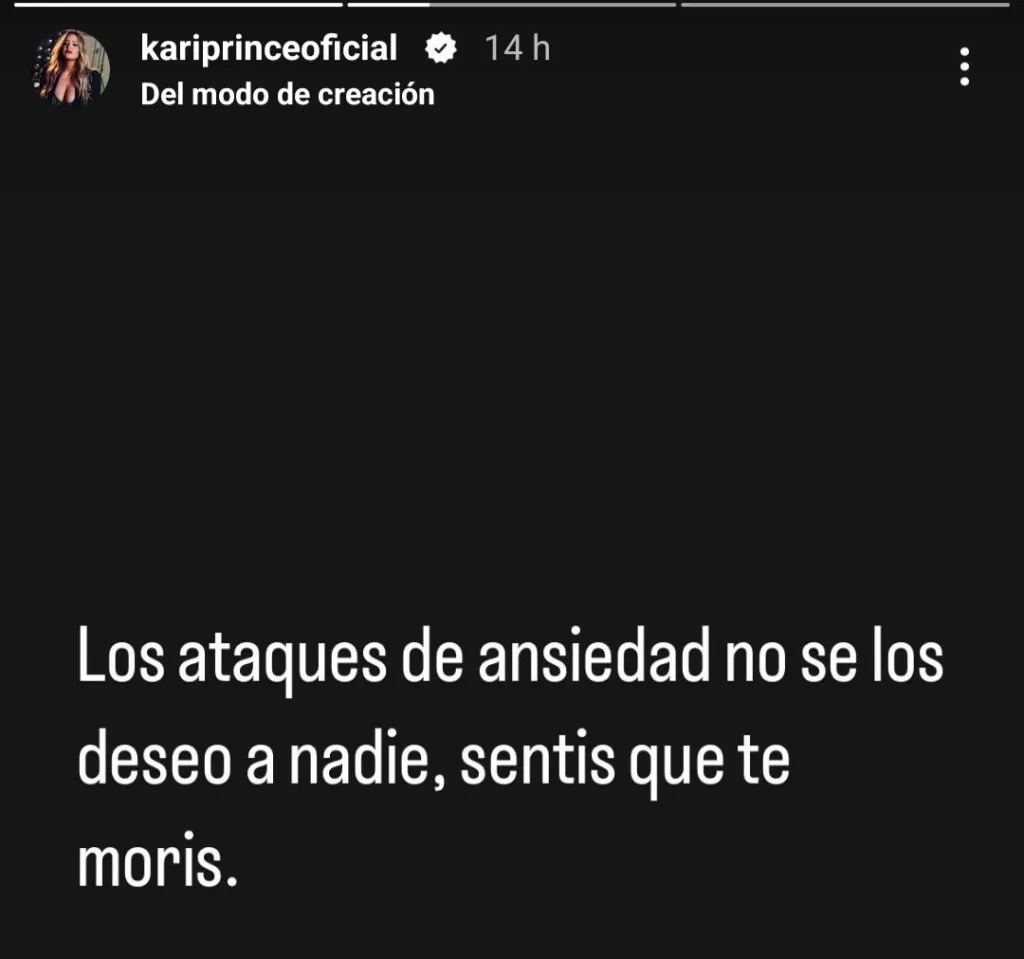Open kariprinceoficial's profile picture

pos(72,66)
